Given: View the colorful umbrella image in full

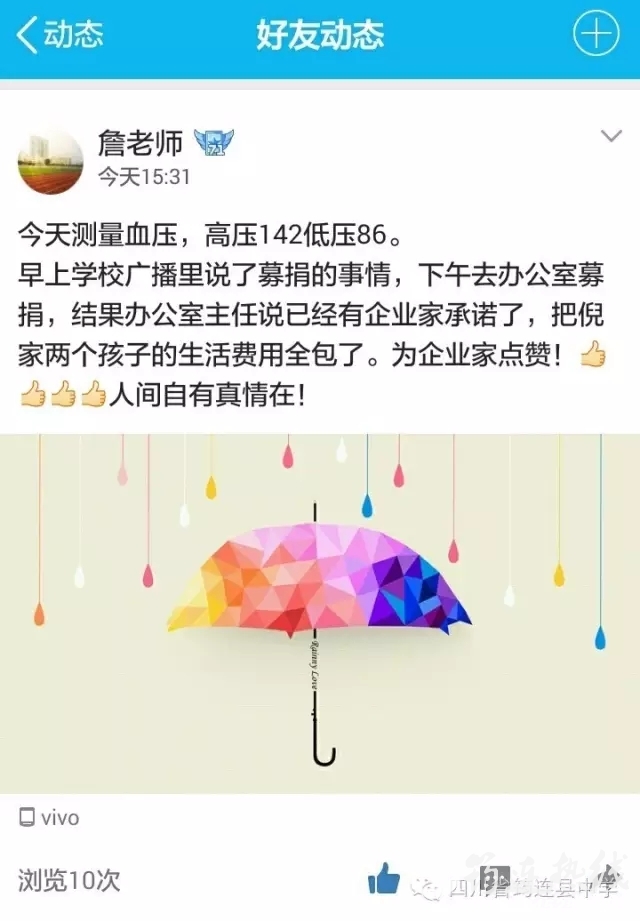Looking at the screenshot, I should 320,613.
